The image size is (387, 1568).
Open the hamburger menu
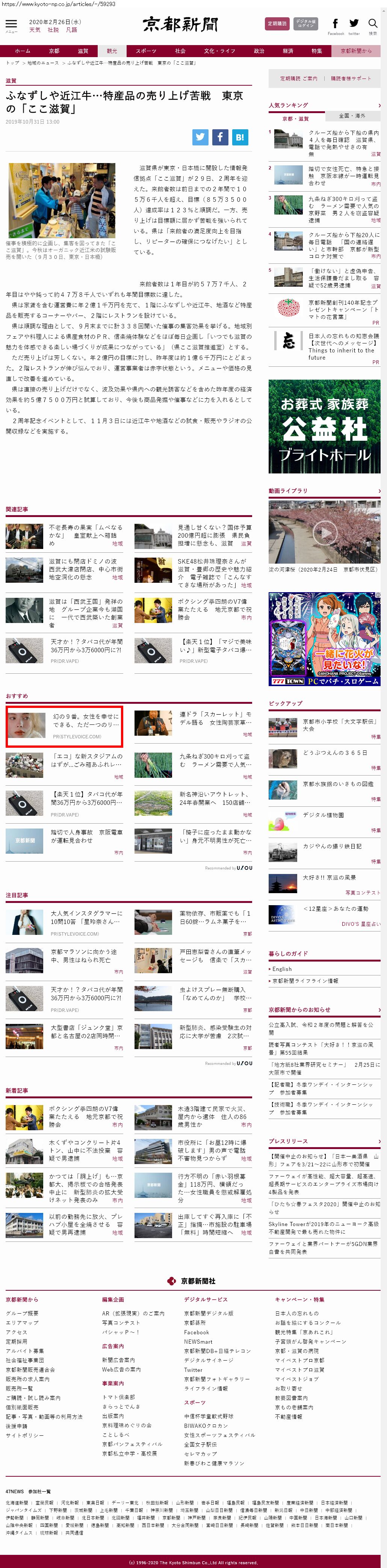click(x=11, y=24)
